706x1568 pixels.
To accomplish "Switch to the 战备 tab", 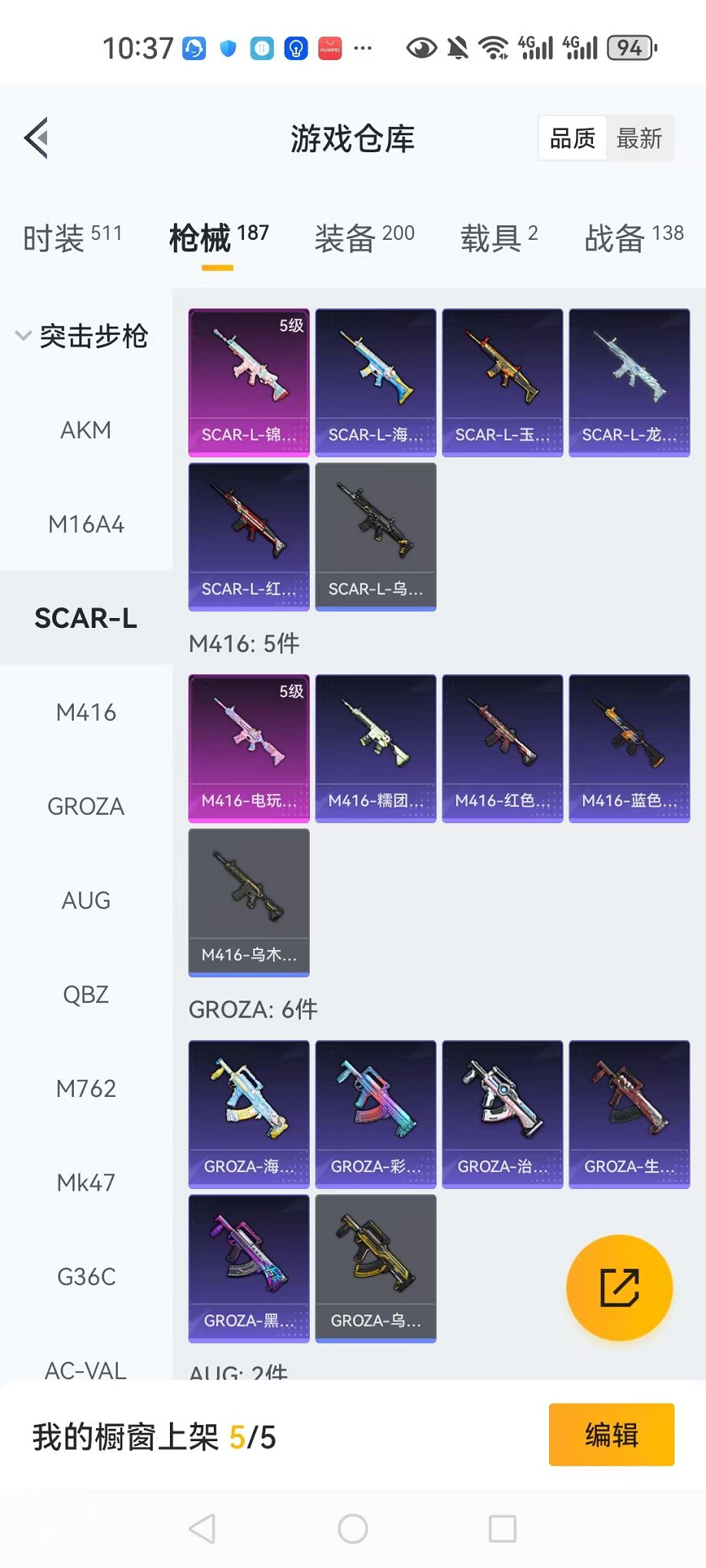I will coord(634,237).
